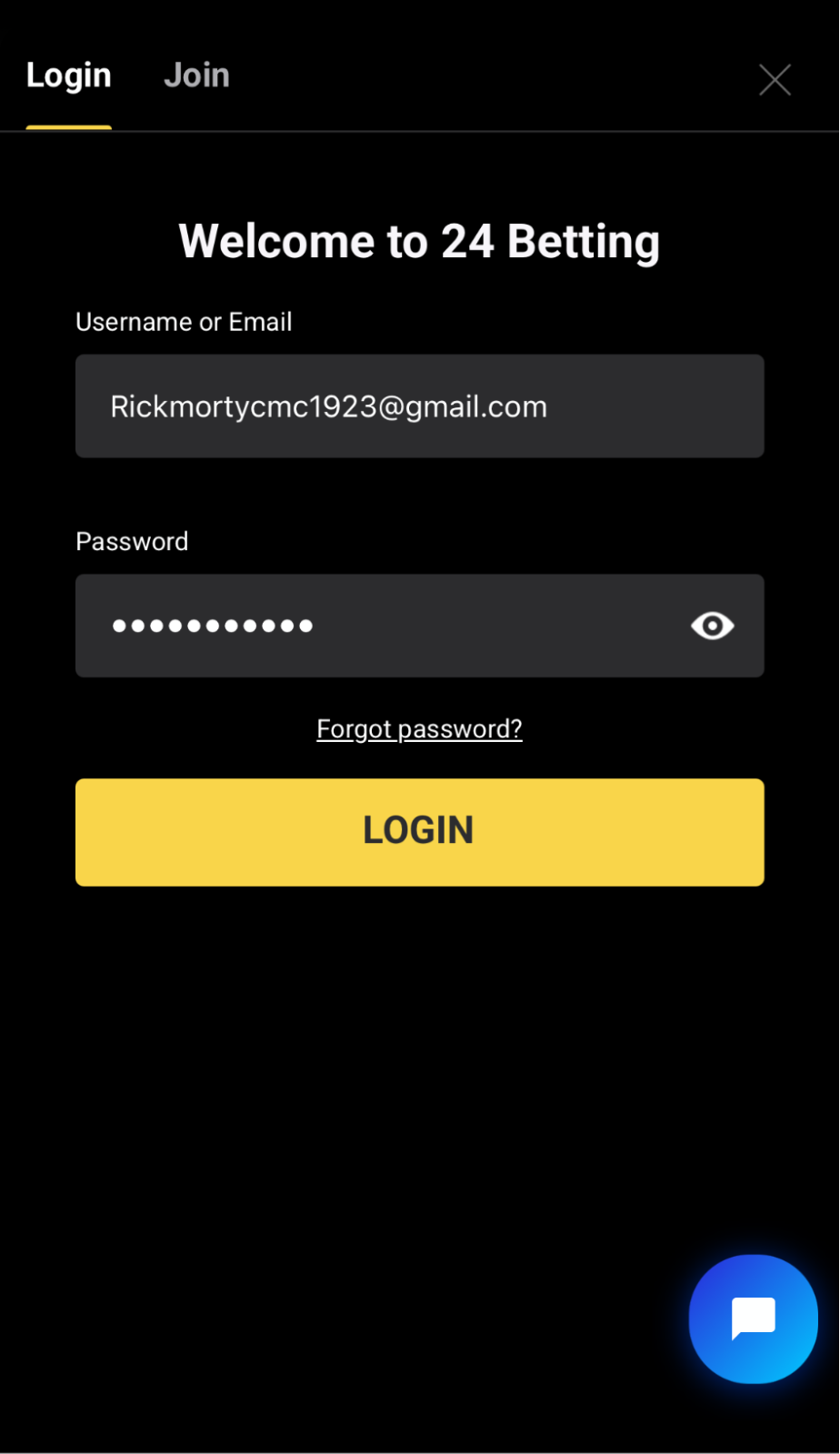
Task: Open customer support via the blue chat icon
Action: (x=754, y=1319)
